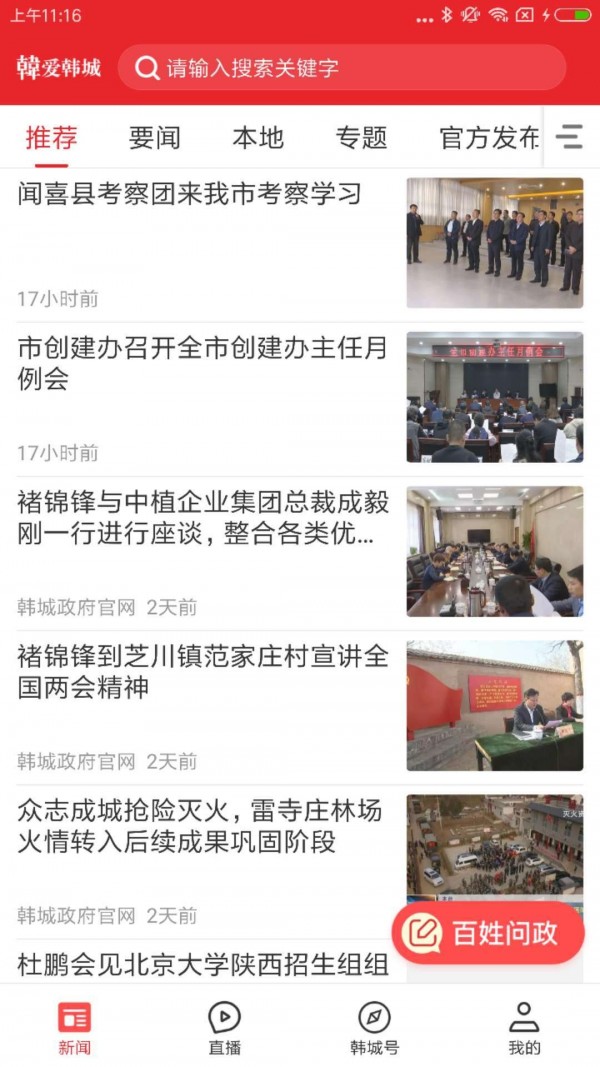Switch to the 本地 tab
Image resolution: width=600 pixels, height=1067 pixels.
pos(258,138)
